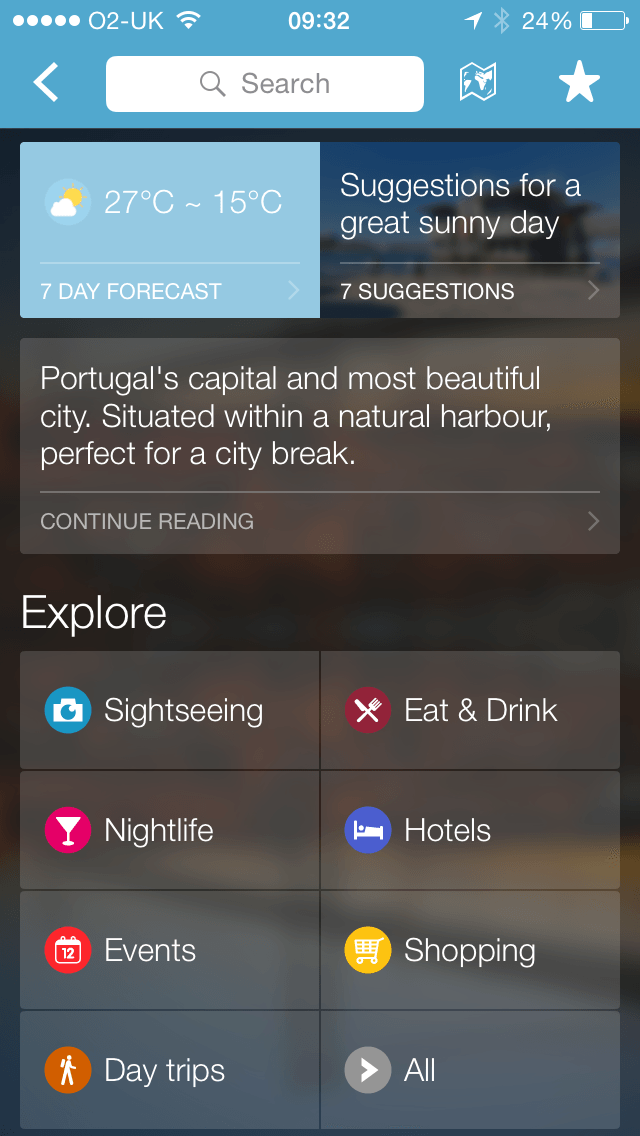The width and height of the screenshot is (640, 1136).
Task: Explore Sightseeing category
Action: (x=170, y=710)
